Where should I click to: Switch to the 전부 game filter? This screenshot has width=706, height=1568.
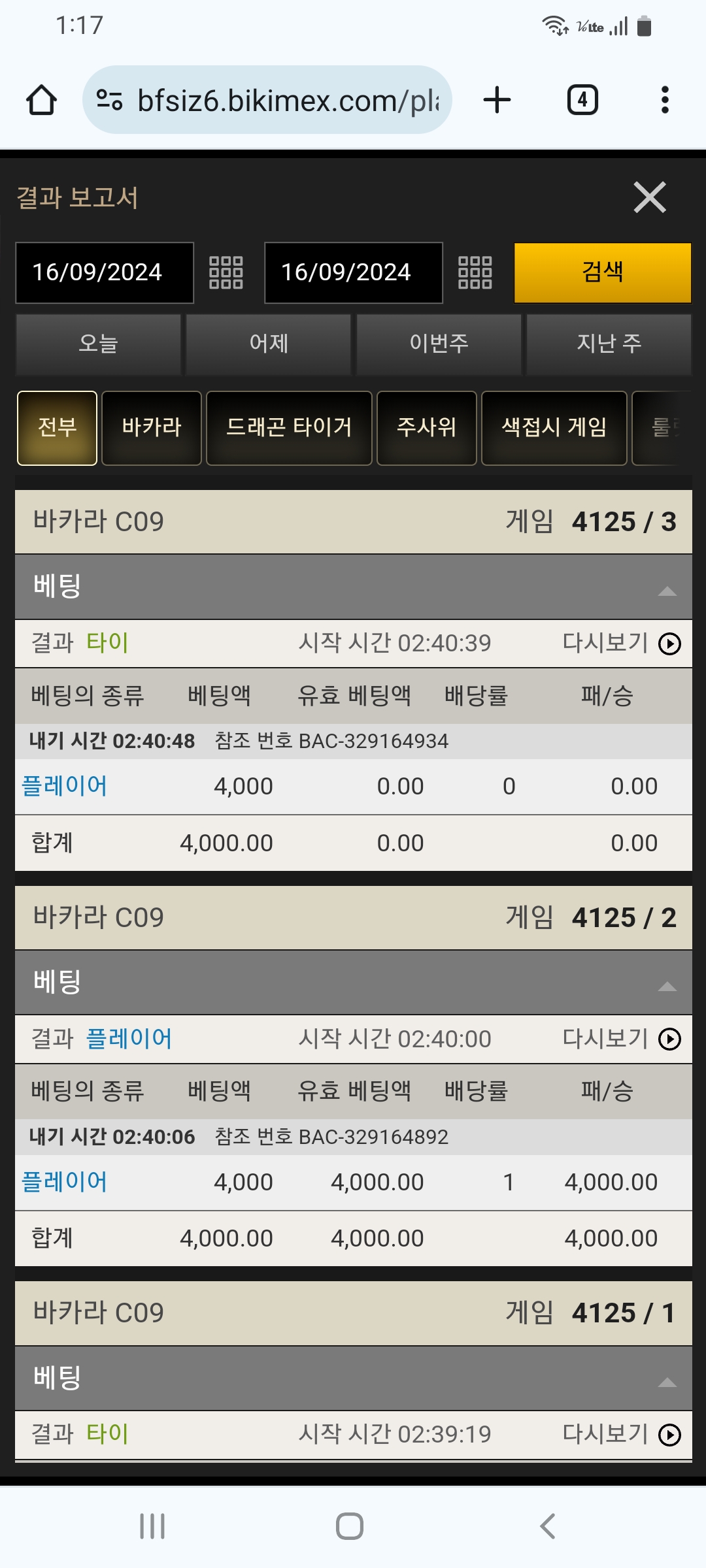(58, 428)
